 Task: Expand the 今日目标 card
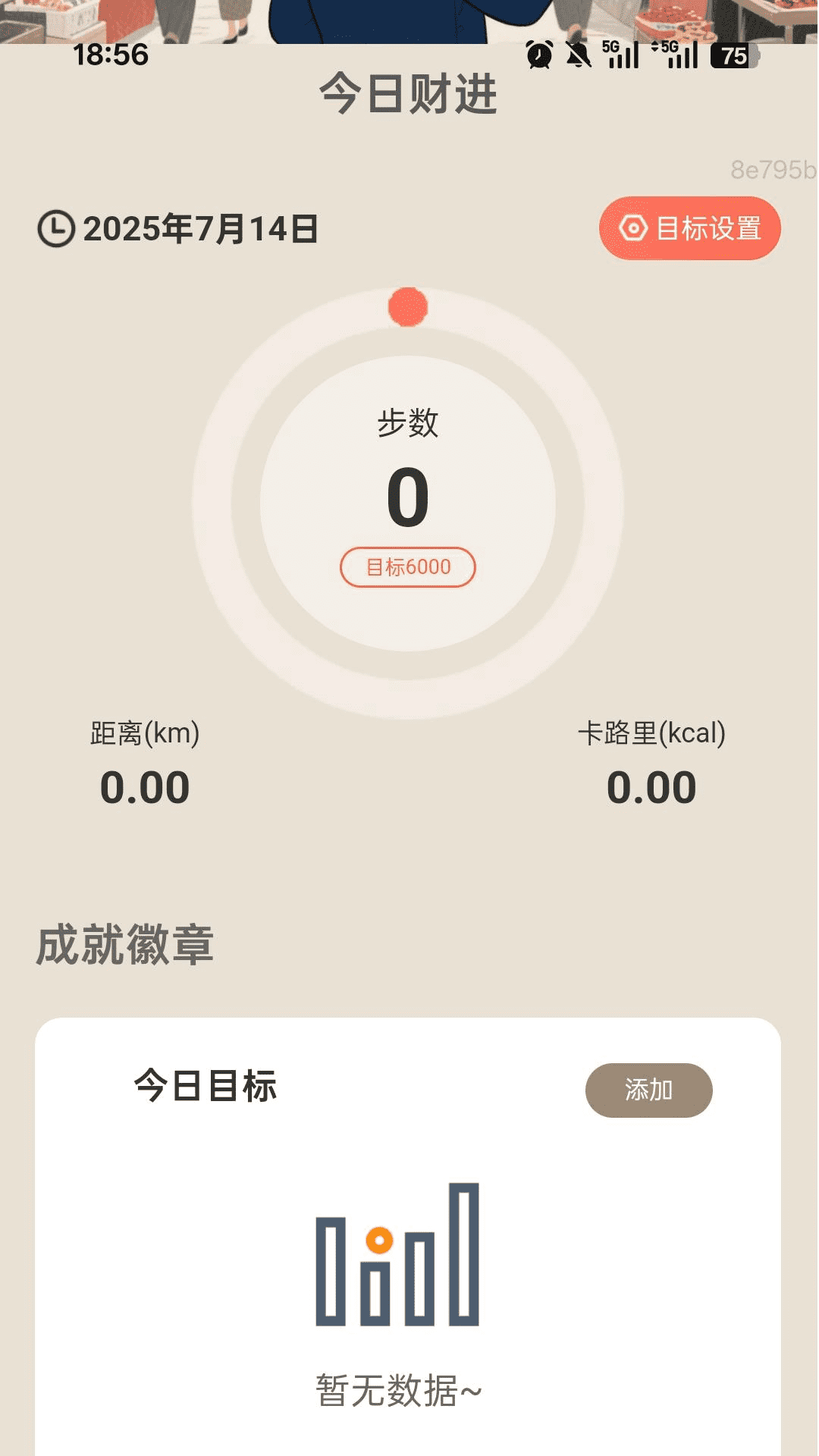[205, 1087]
